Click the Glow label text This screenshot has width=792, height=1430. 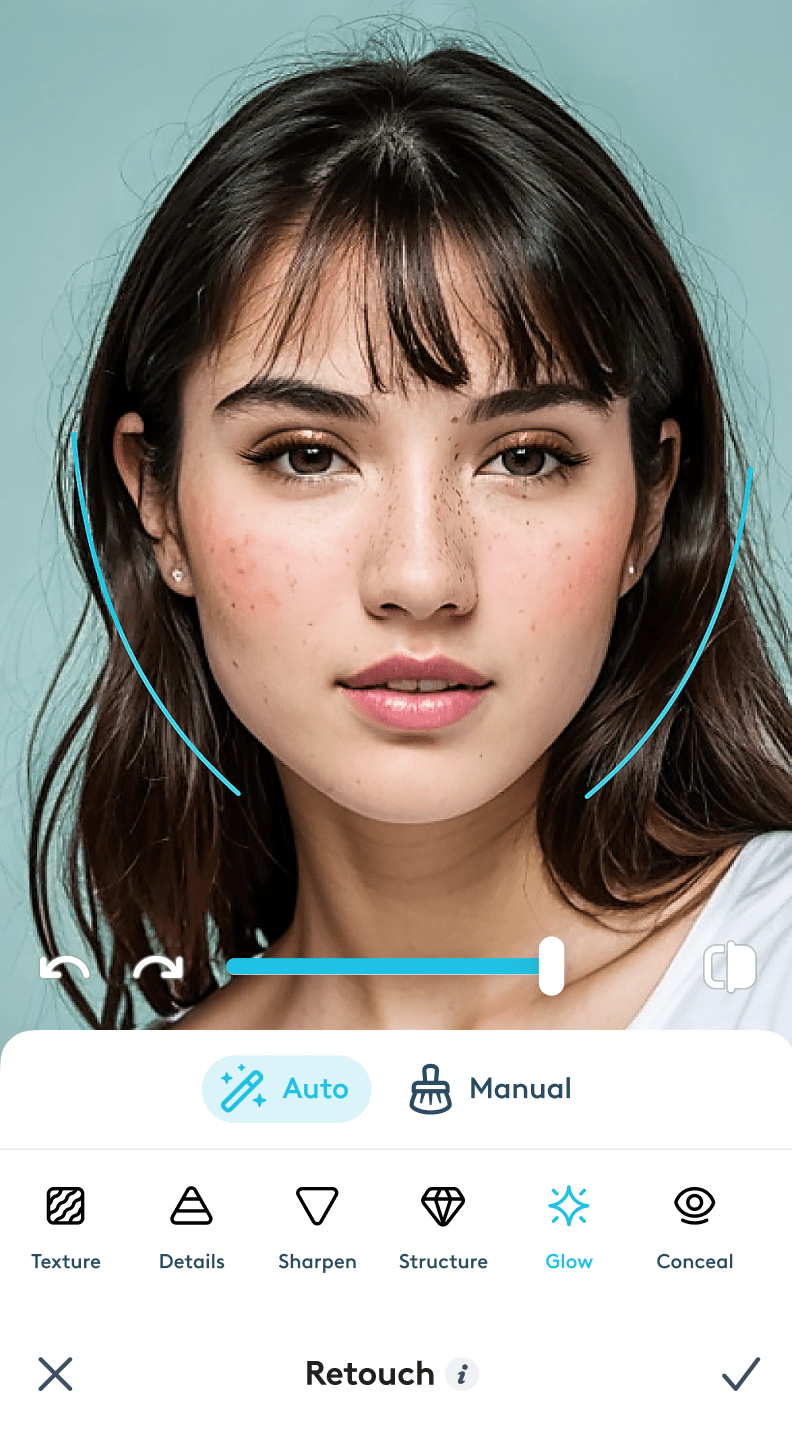coord(569,1261)
